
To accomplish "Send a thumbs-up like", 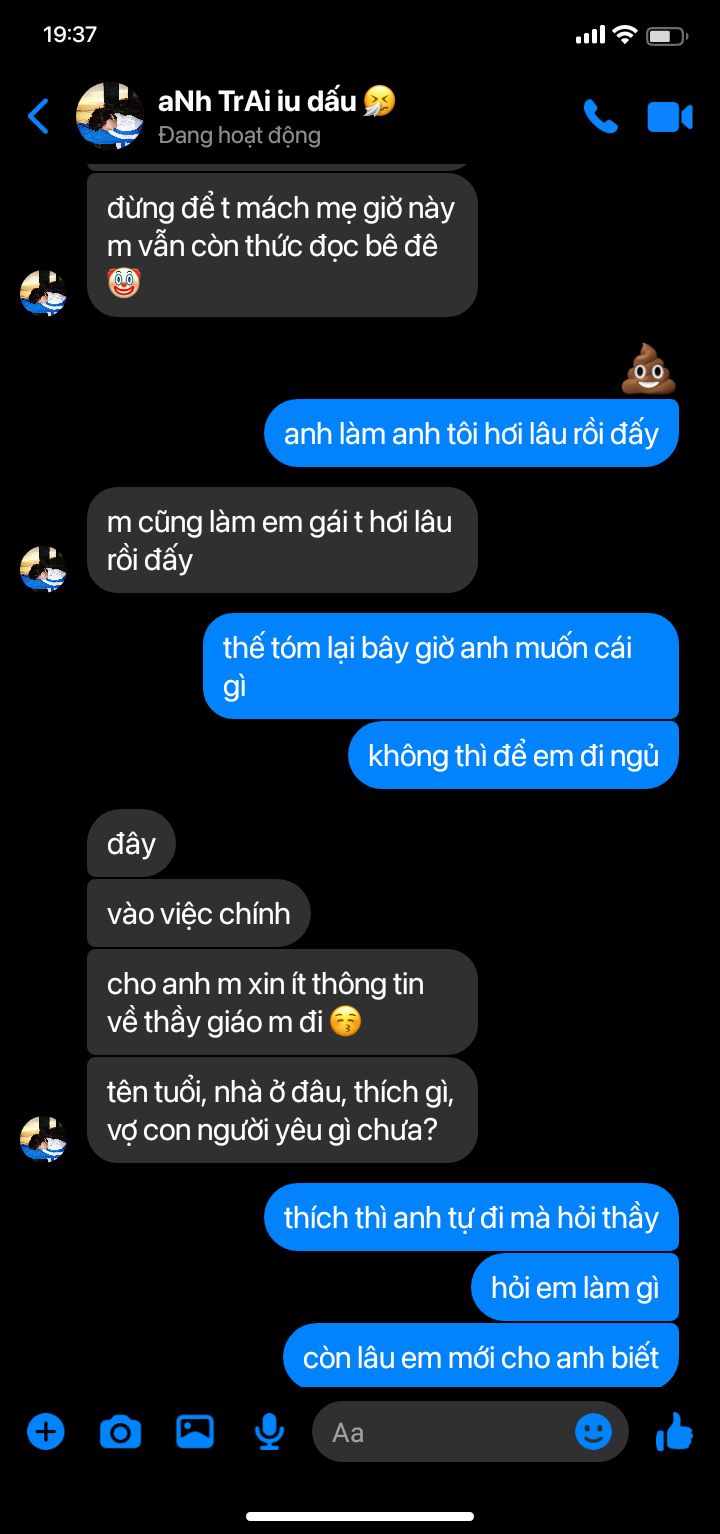I will (675, 1432).
